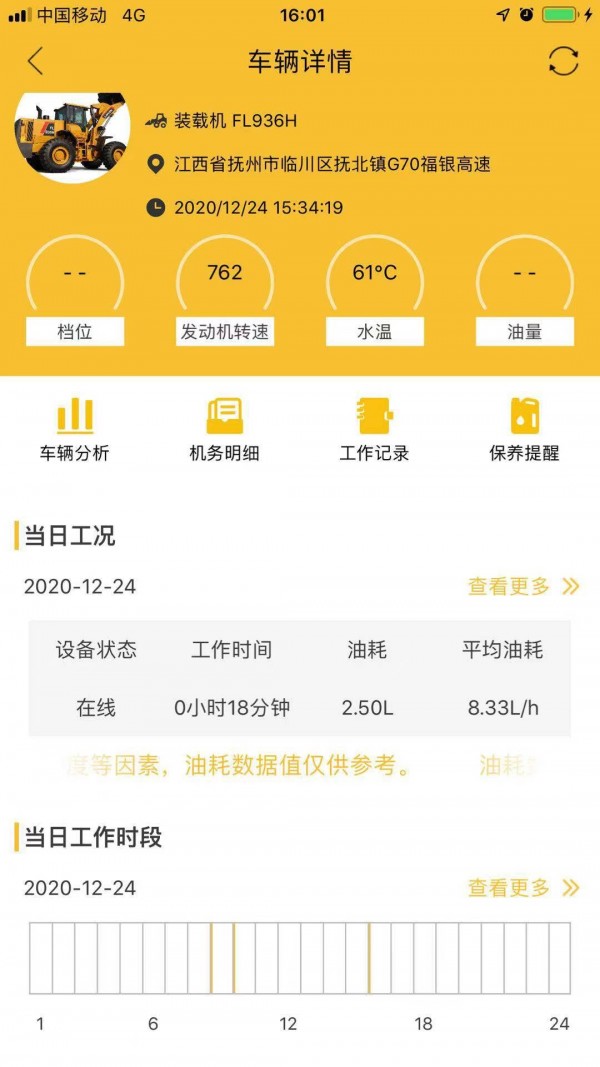
Task: Open 工作记录 work records
Action: (x=374, y=430)
